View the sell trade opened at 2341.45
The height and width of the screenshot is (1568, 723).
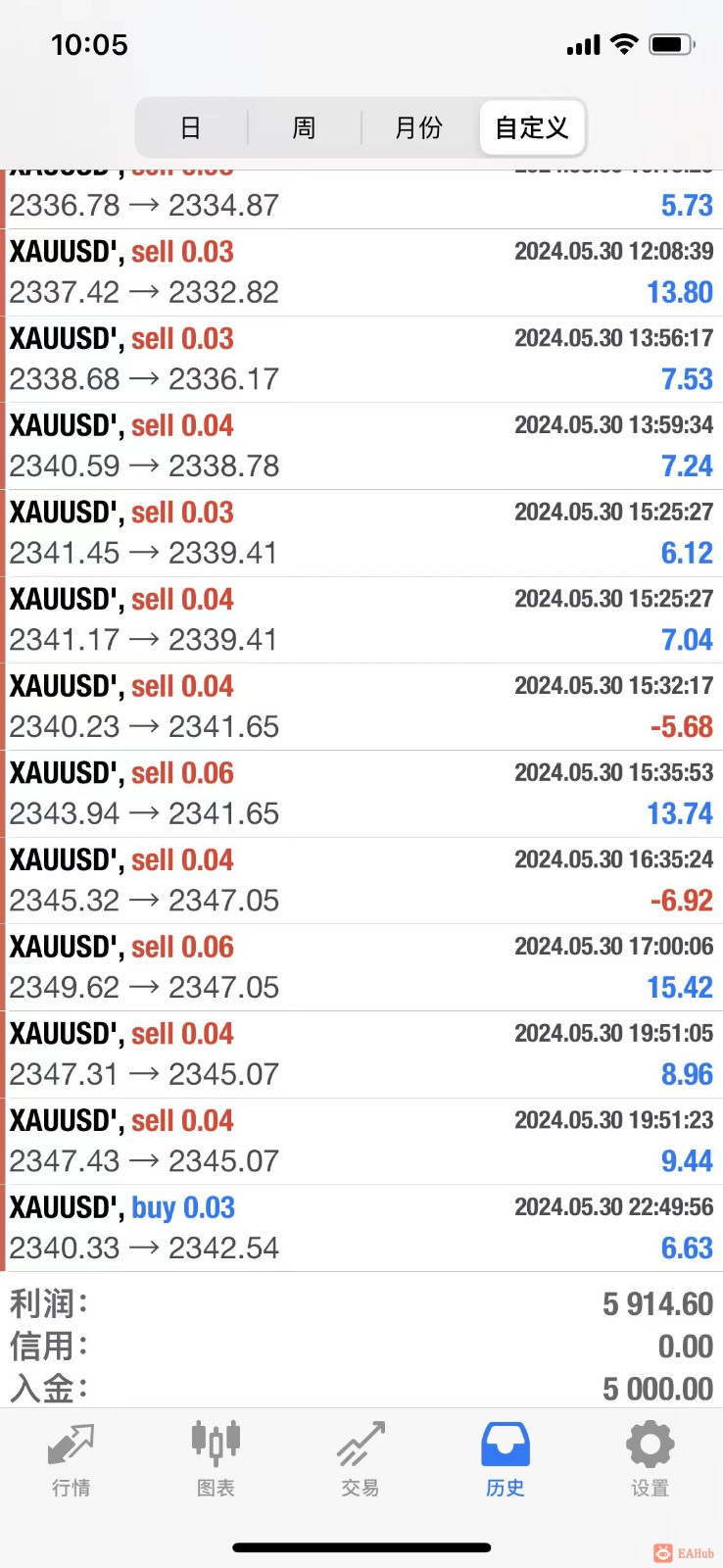(x=361, y=533)
